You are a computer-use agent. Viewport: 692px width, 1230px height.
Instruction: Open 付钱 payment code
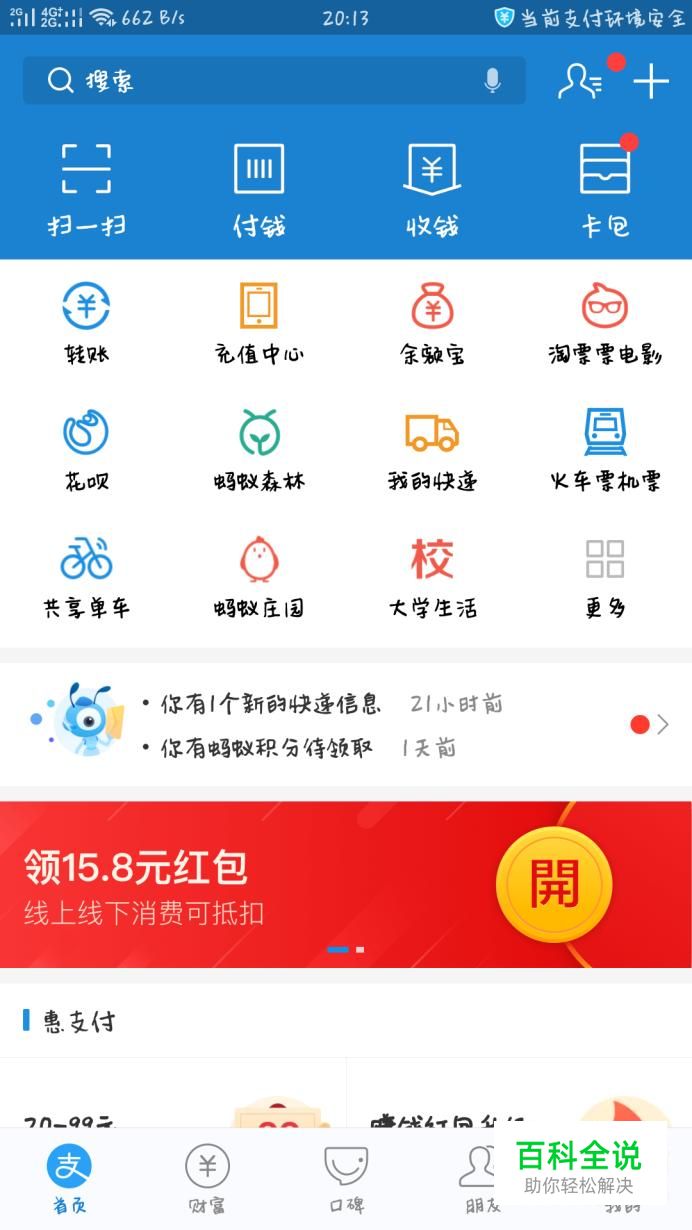pyautogui.click(x=259, y=187)
